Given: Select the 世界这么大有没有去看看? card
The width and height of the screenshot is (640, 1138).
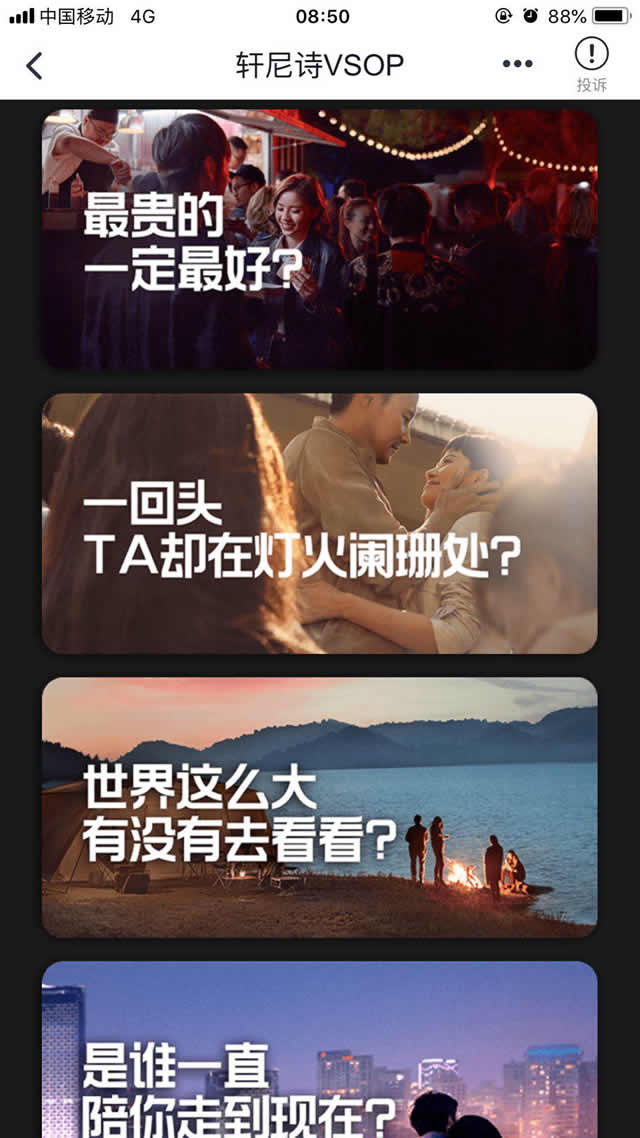Looking at the screenshot, I should 319,807.
